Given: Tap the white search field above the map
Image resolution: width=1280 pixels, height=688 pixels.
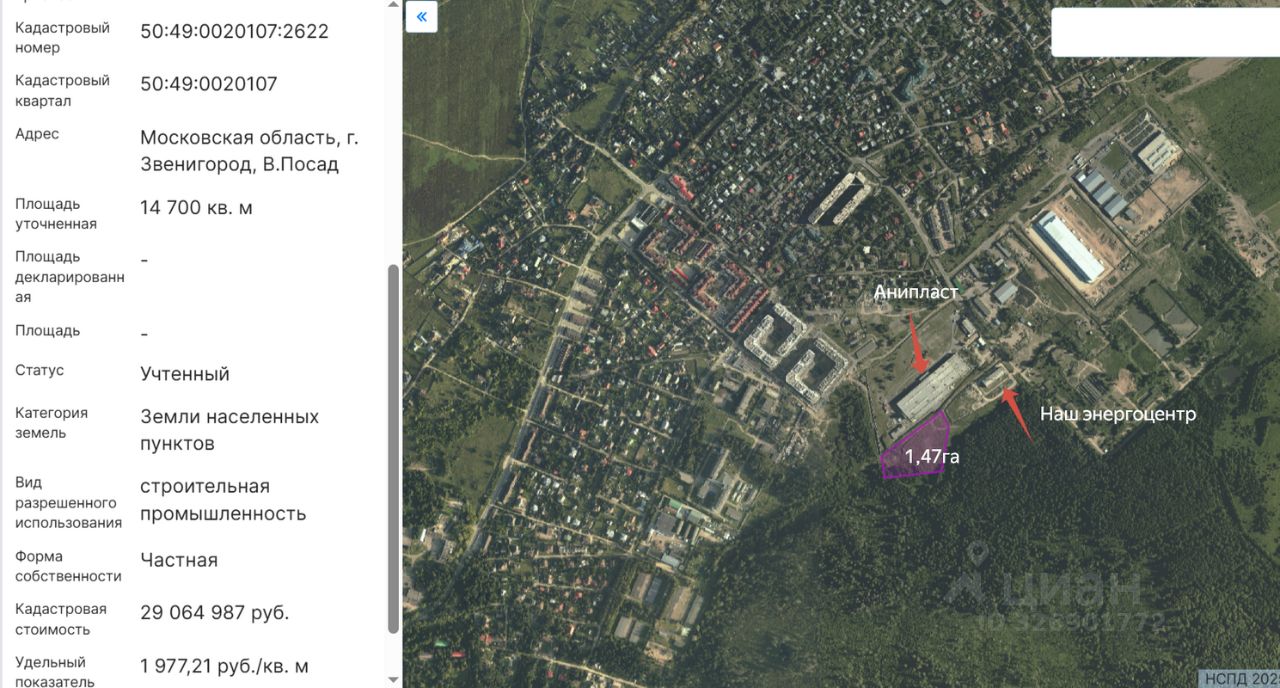Looking at the screenshot, I should click(x=1164, y=32).
